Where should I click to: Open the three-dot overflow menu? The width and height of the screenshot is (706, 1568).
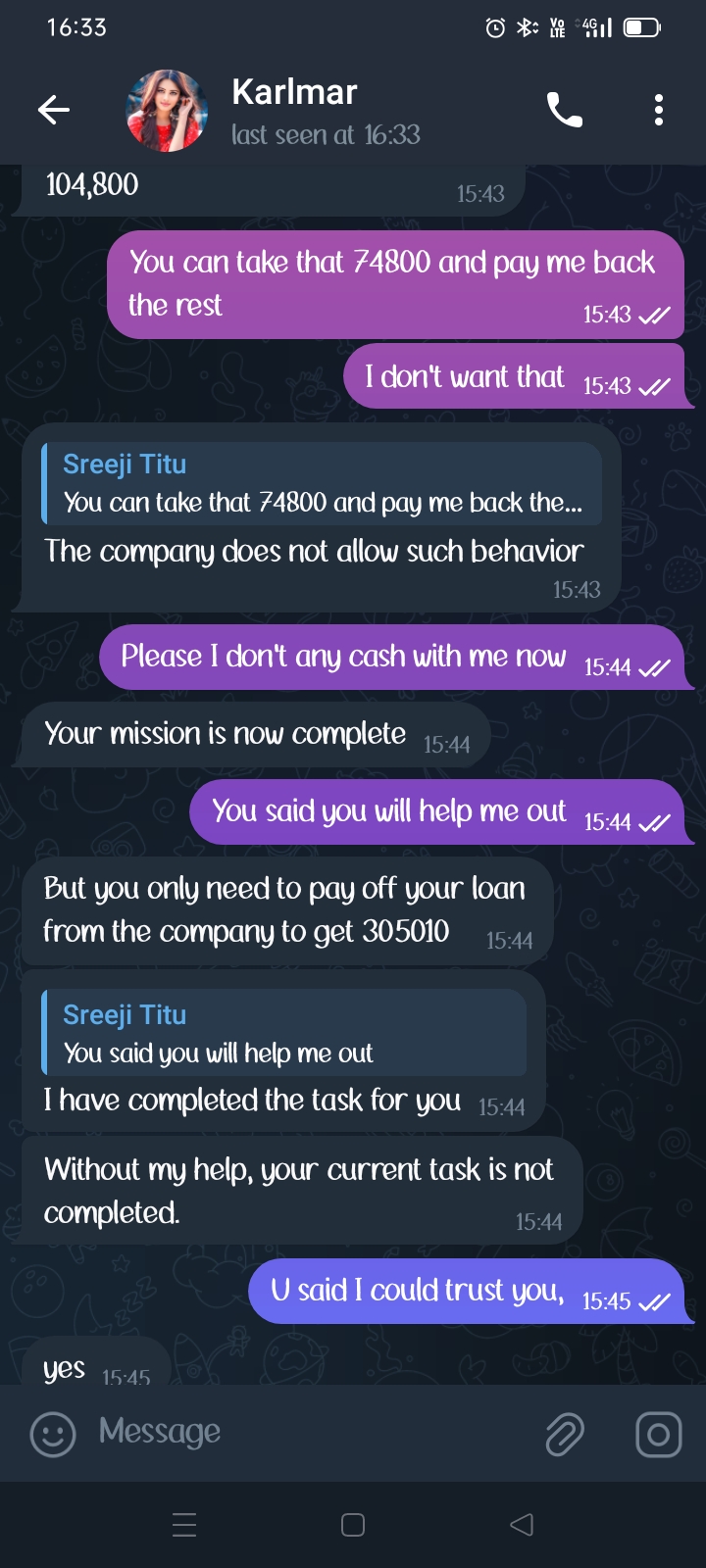(659, 110)
